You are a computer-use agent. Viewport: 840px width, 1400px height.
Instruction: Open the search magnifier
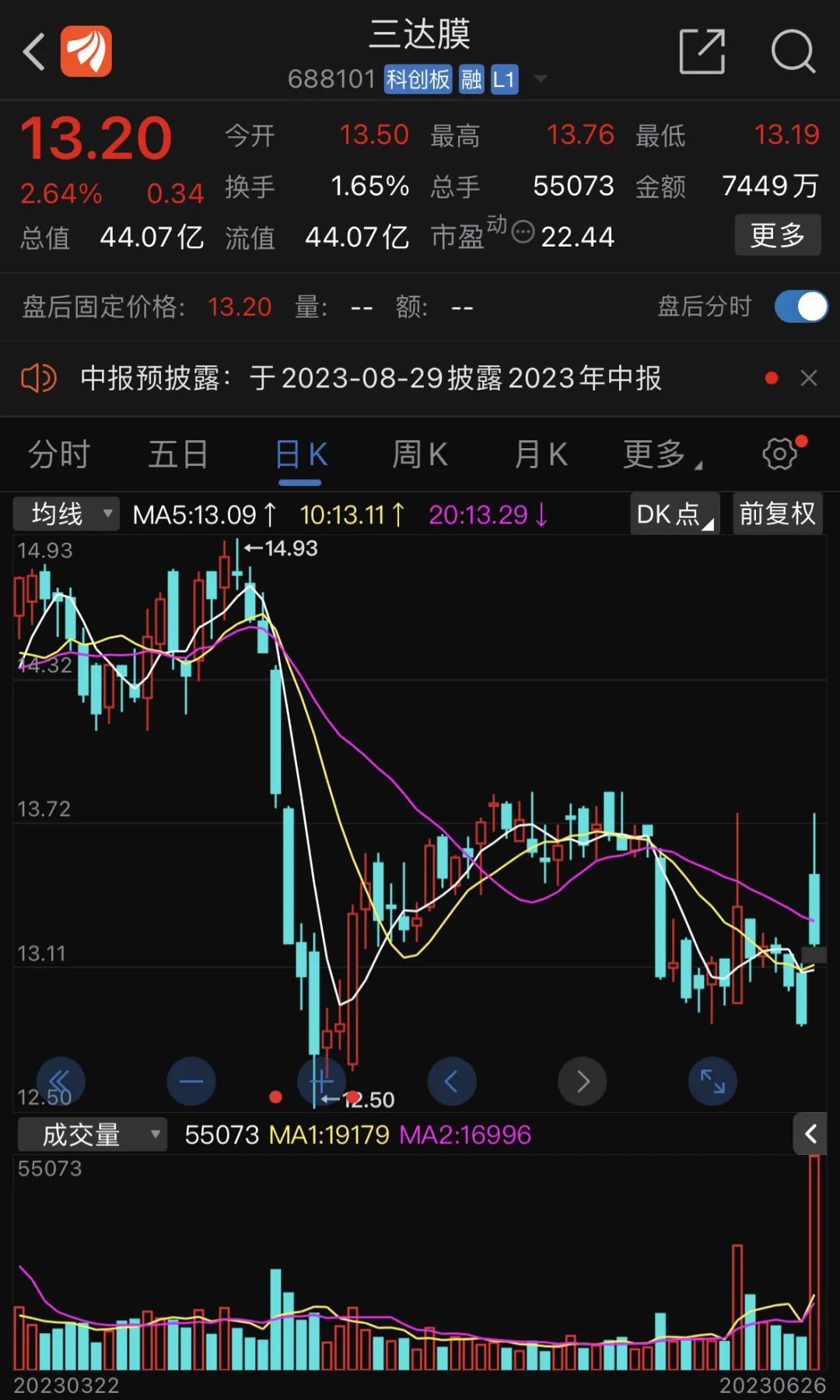[x=793, y=52]
